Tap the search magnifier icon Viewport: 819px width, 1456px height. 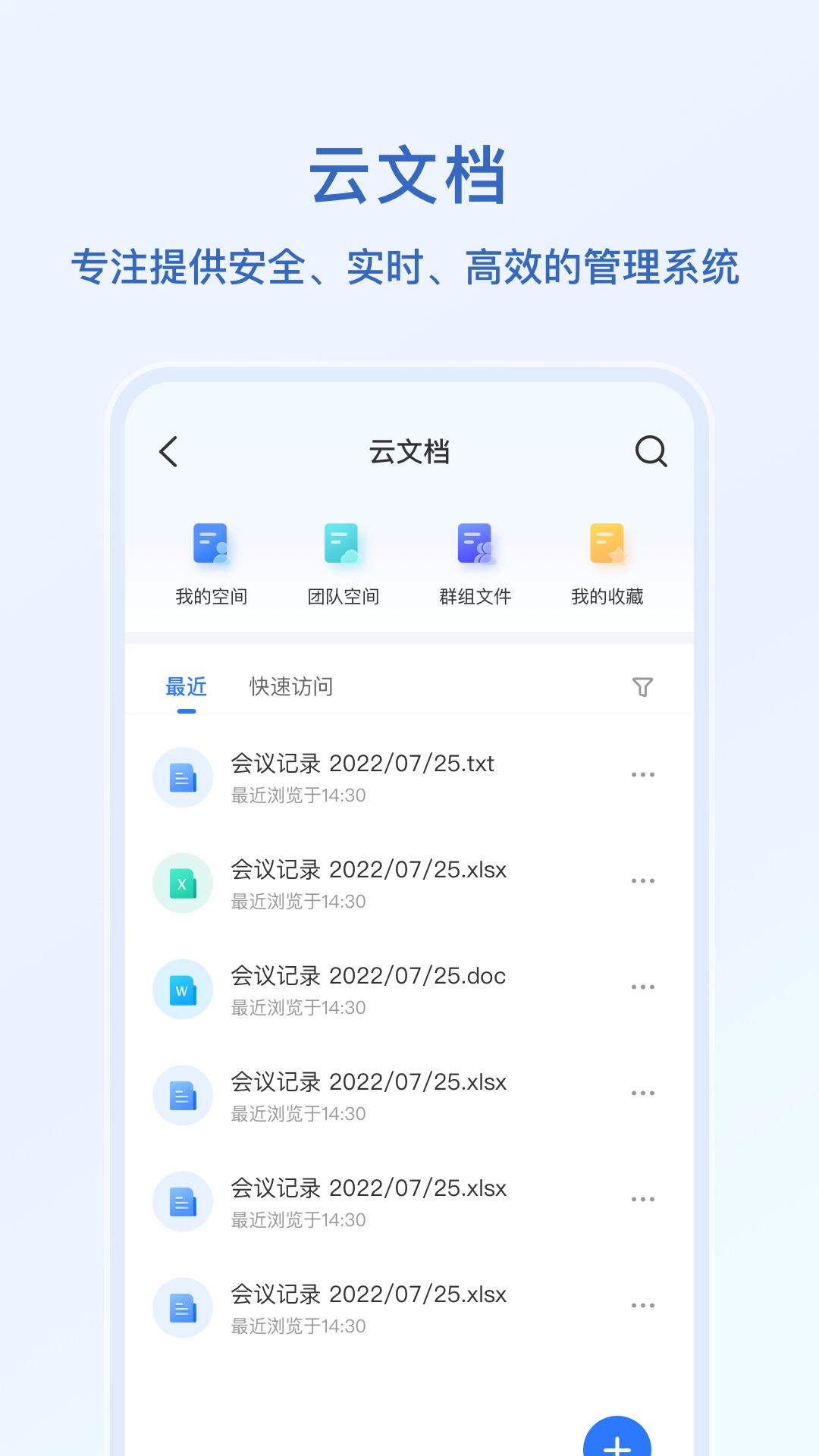click(651, 451)
